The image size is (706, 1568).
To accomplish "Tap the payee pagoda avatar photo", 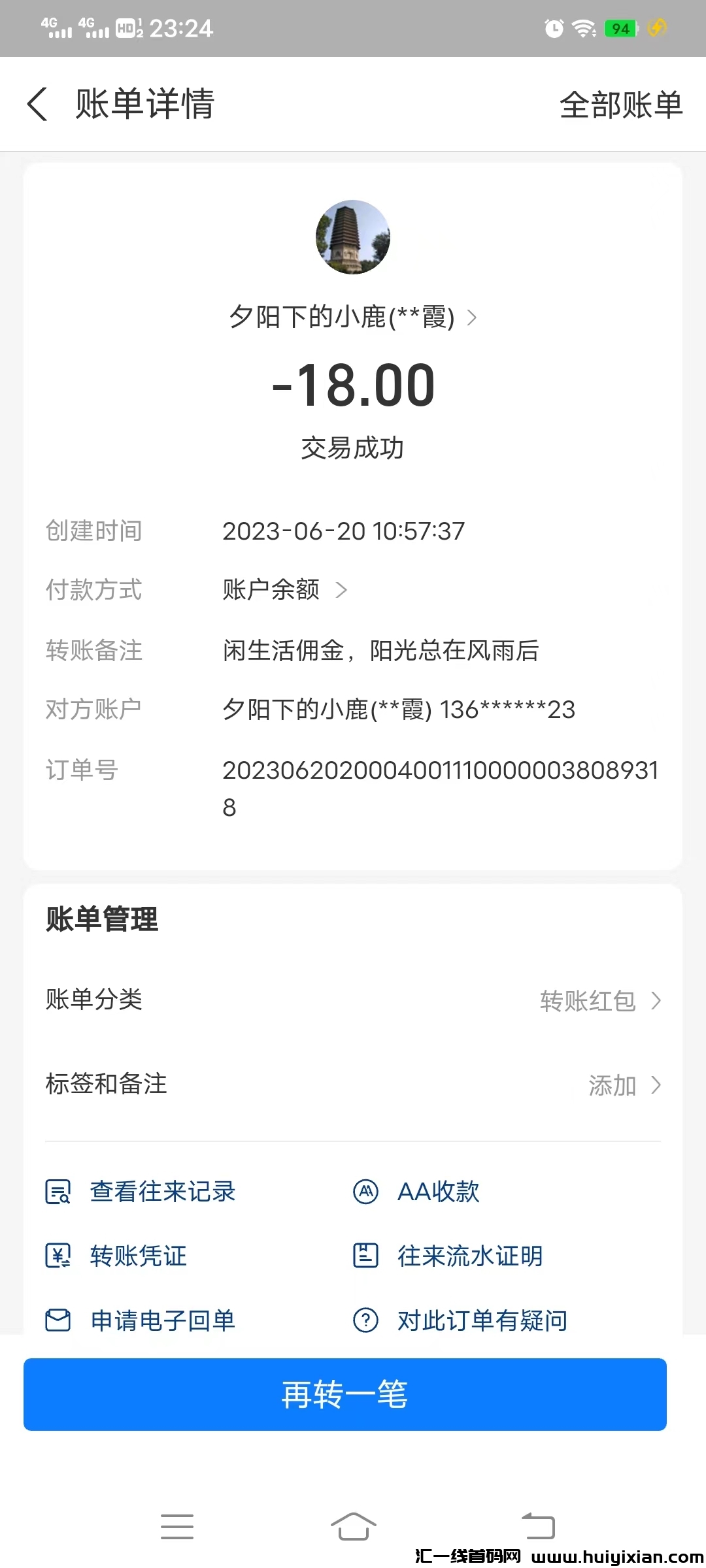I will tap(352, 238).
